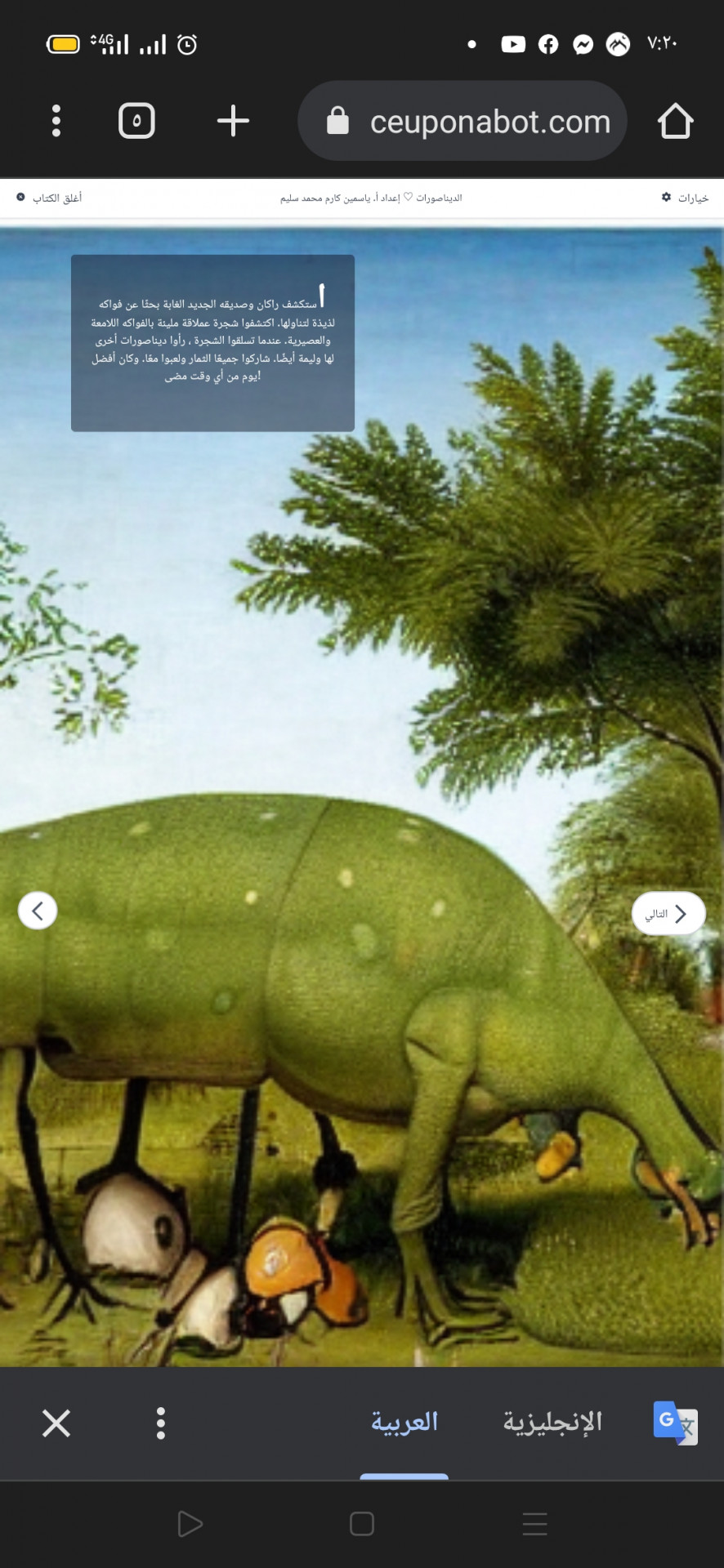Screen dimensions: 724x1568
Task: Go to the browser home page
Action: 675,121
